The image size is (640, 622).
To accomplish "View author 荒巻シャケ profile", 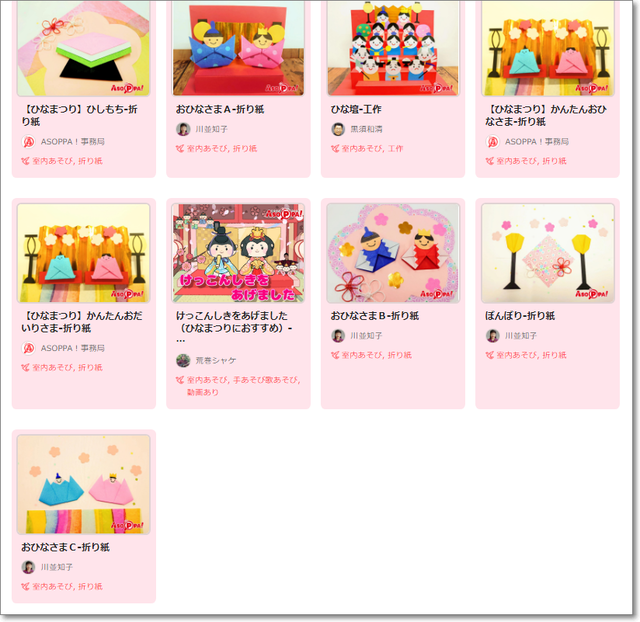I will [x=215, y=360].
